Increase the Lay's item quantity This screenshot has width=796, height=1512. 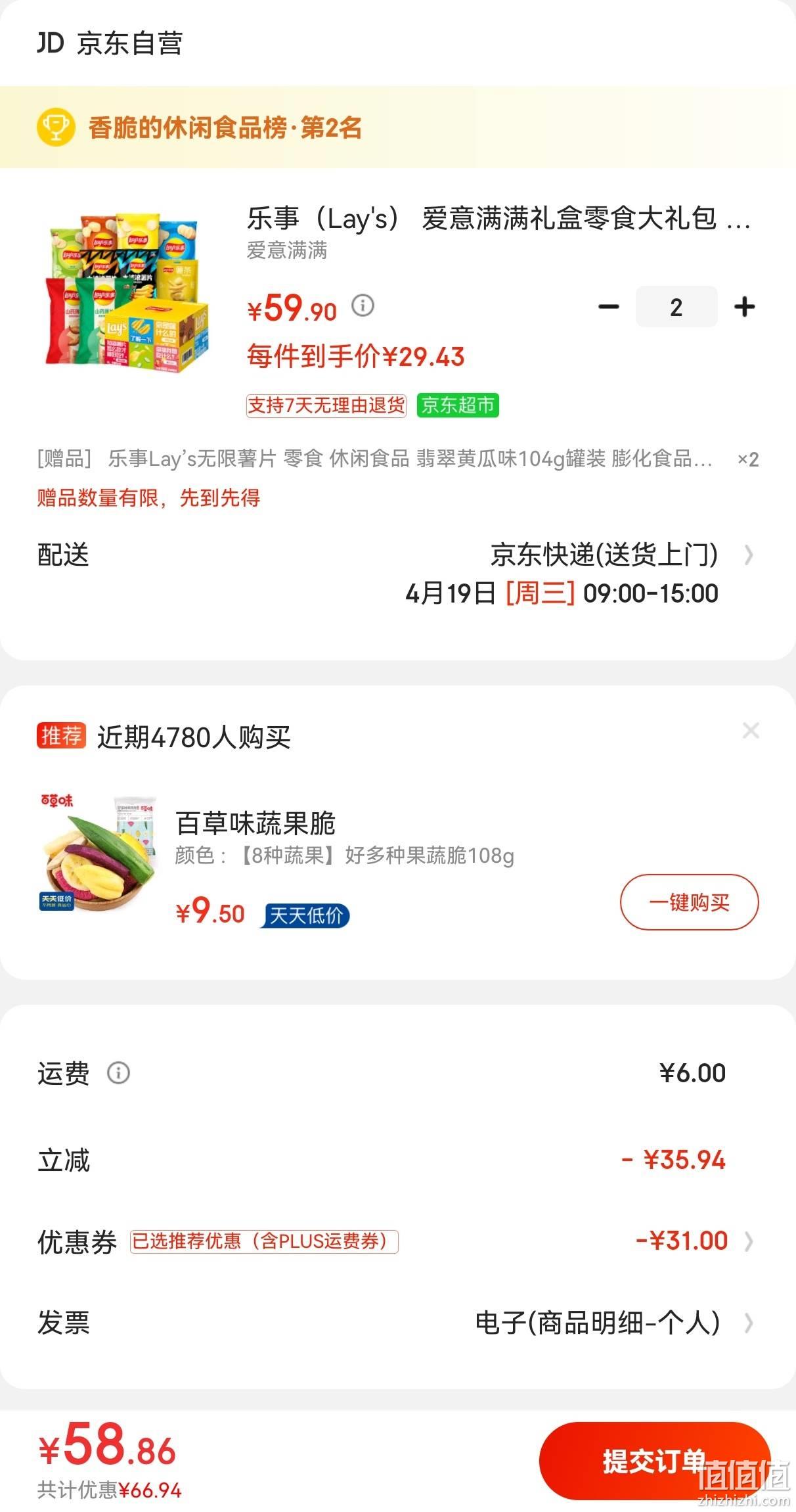(744, 307)
